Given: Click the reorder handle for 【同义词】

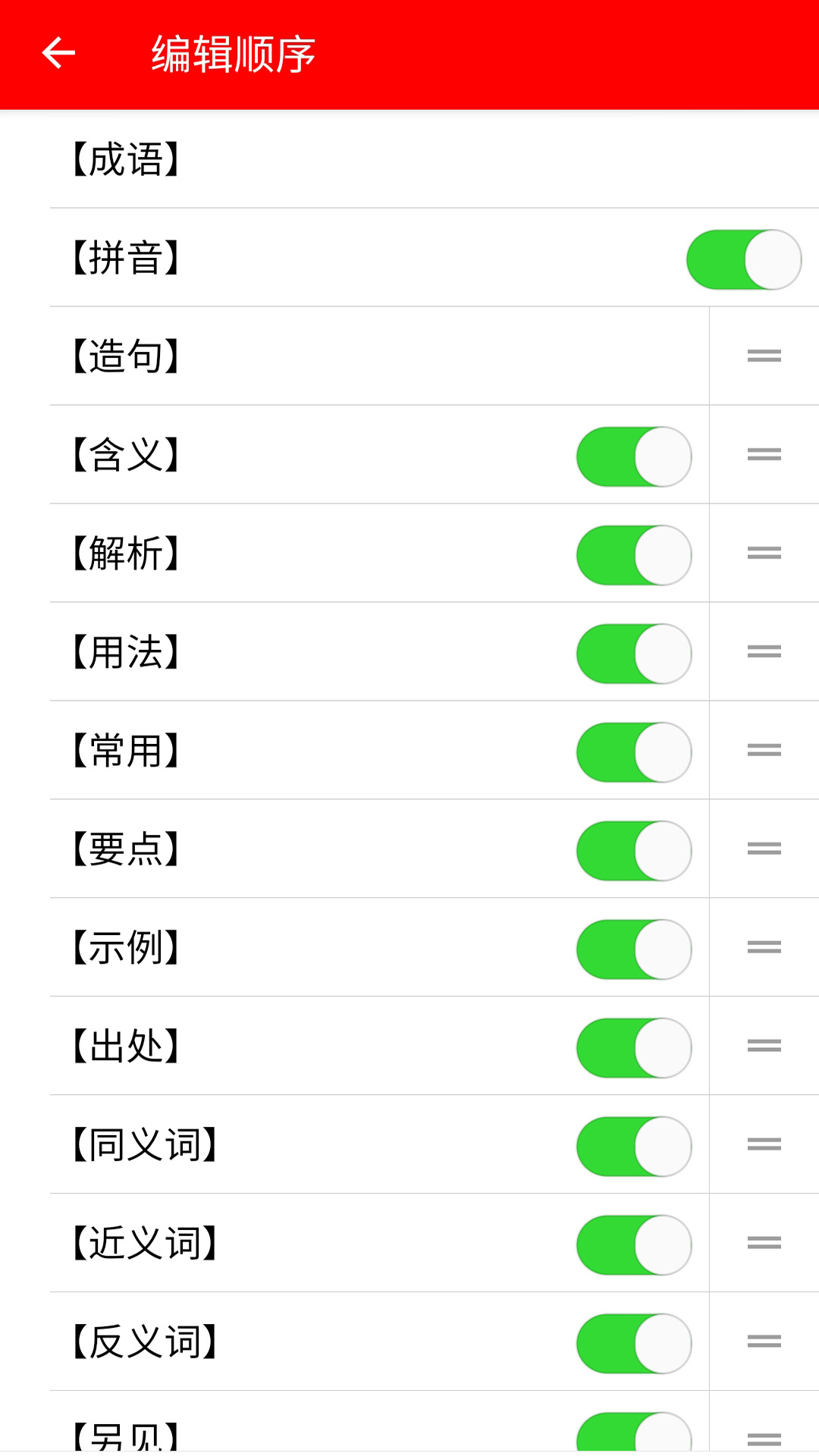Looking at the screenshot, I should coord(762,1145).
